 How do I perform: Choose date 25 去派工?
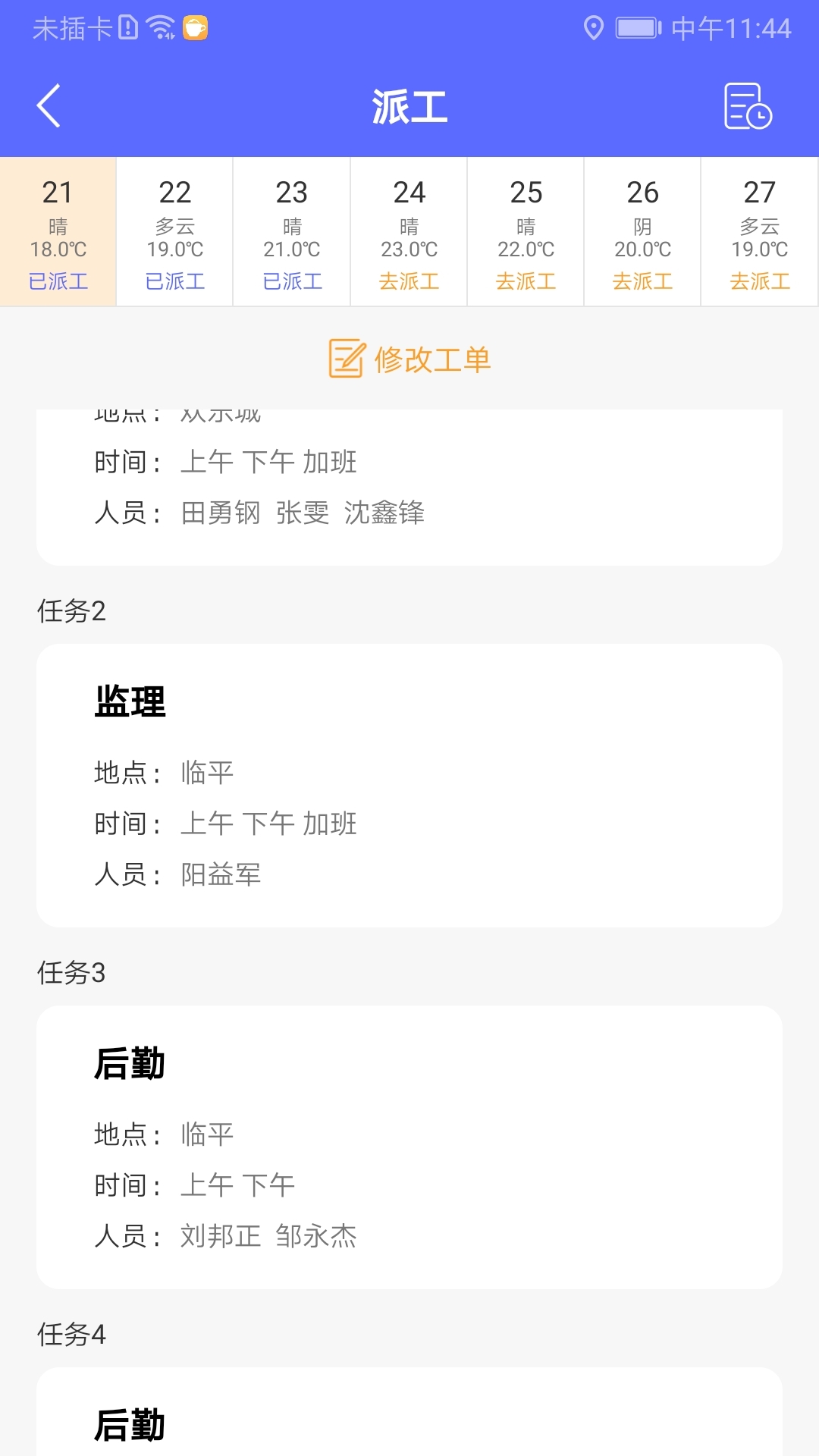coord(526,232)
